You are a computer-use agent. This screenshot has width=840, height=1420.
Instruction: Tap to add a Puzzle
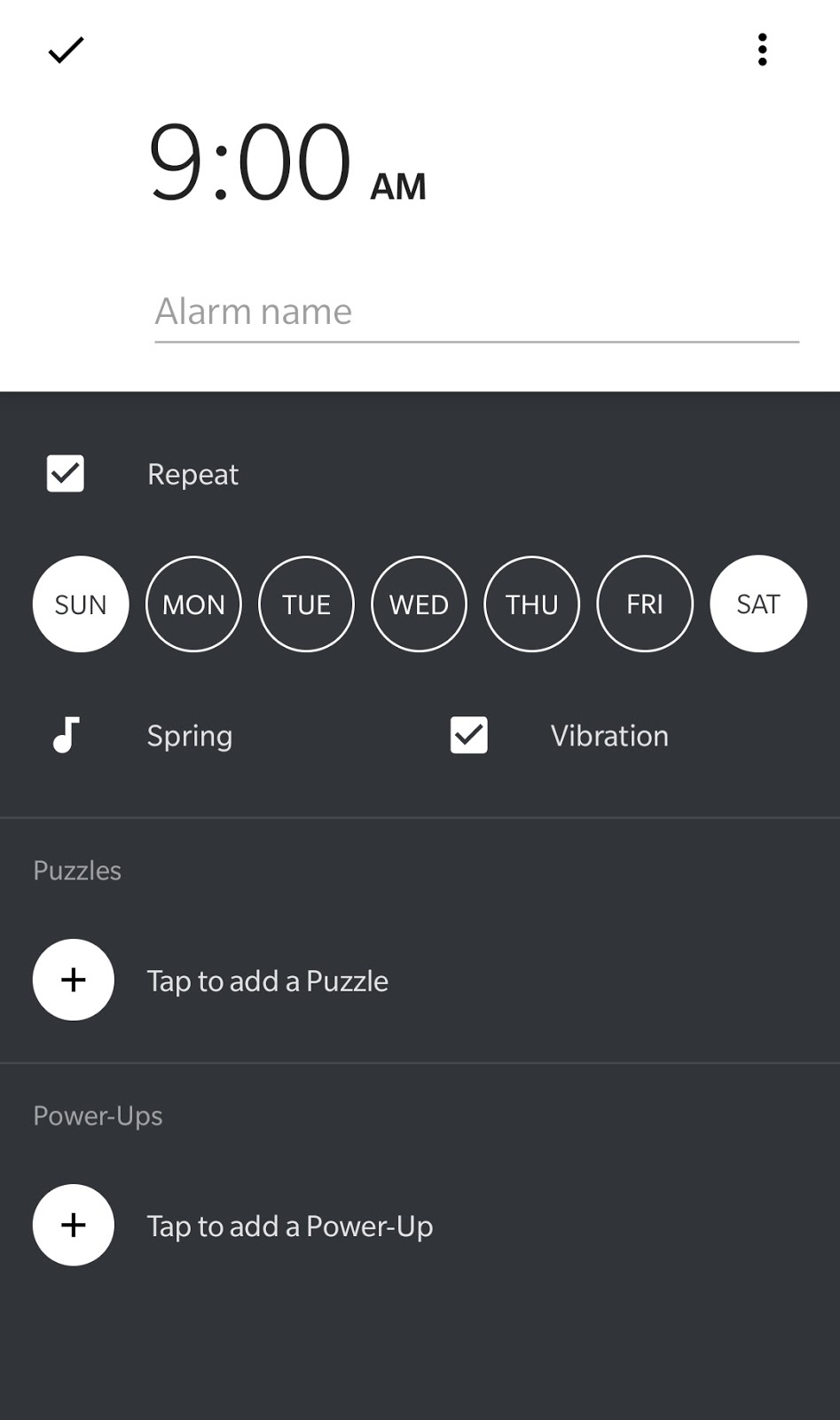point(74,980)
